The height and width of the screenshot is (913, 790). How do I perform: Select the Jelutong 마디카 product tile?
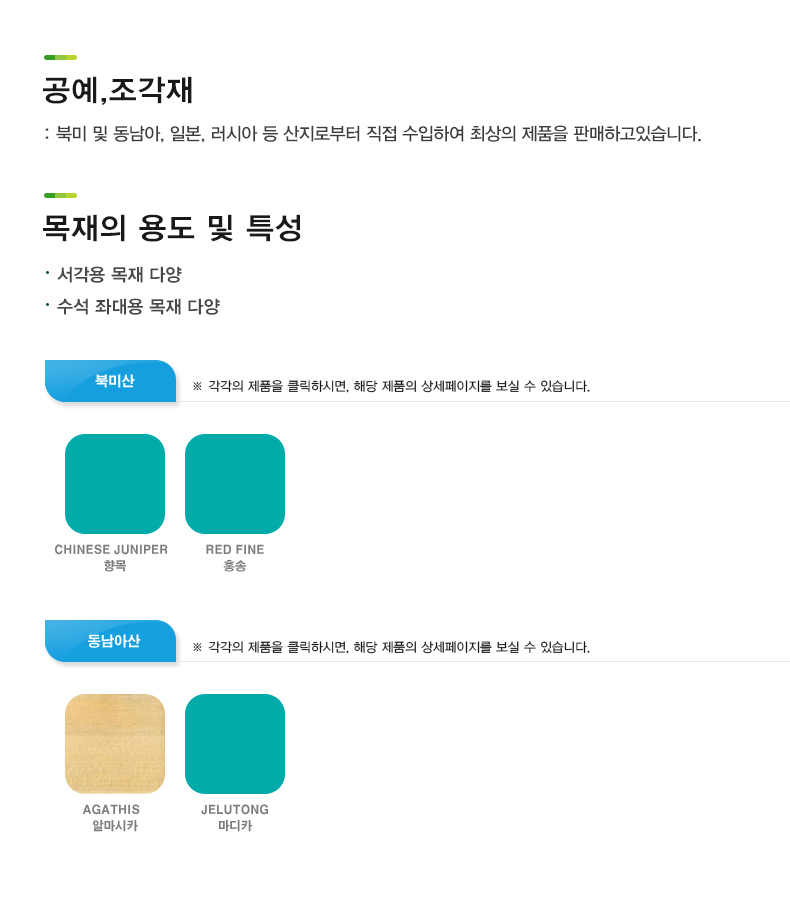(x=235, y=744)
